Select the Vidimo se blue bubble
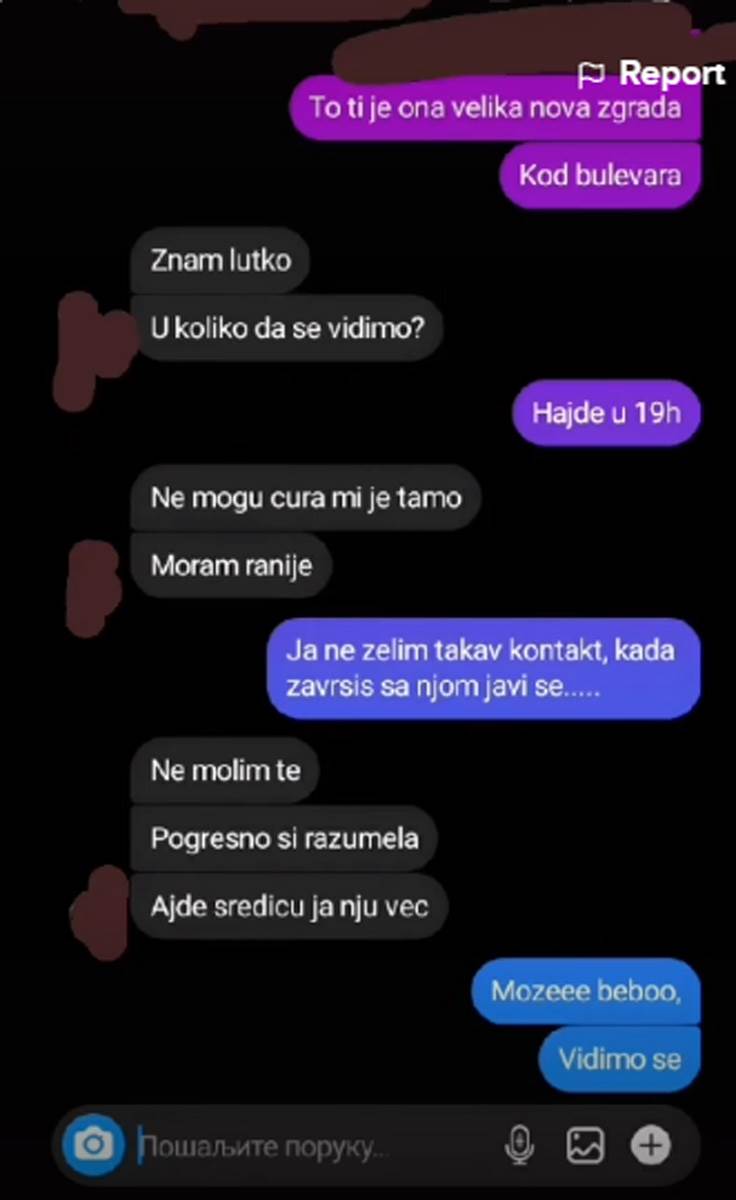The image size is (736, 1200). [x=619, y=1059]
